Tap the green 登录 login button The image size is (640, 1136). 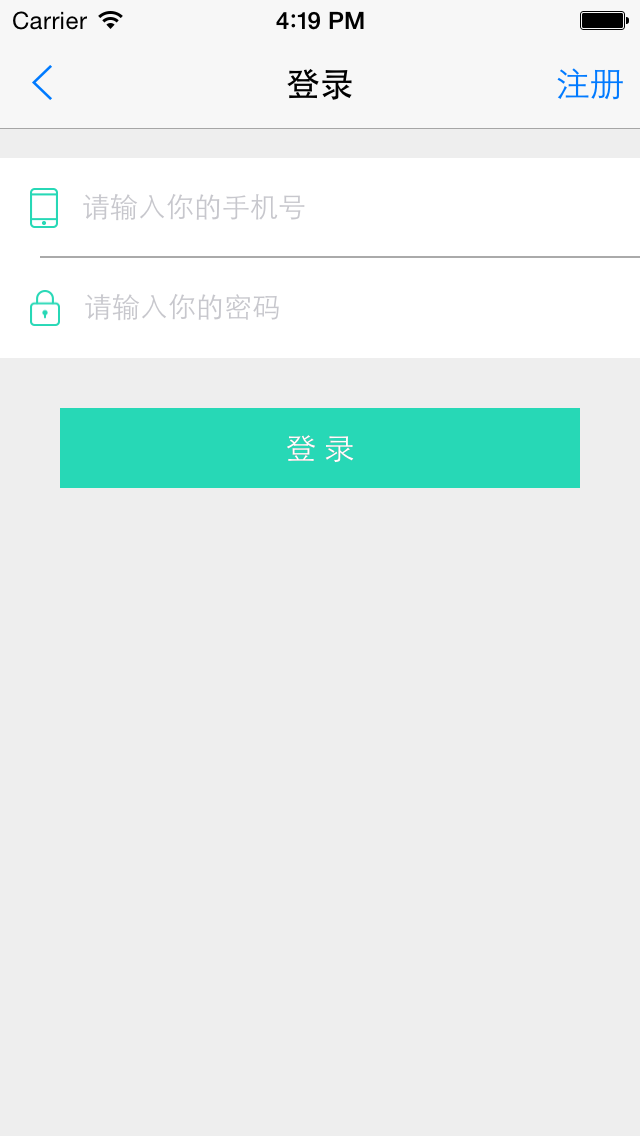[x=320, y=448]
